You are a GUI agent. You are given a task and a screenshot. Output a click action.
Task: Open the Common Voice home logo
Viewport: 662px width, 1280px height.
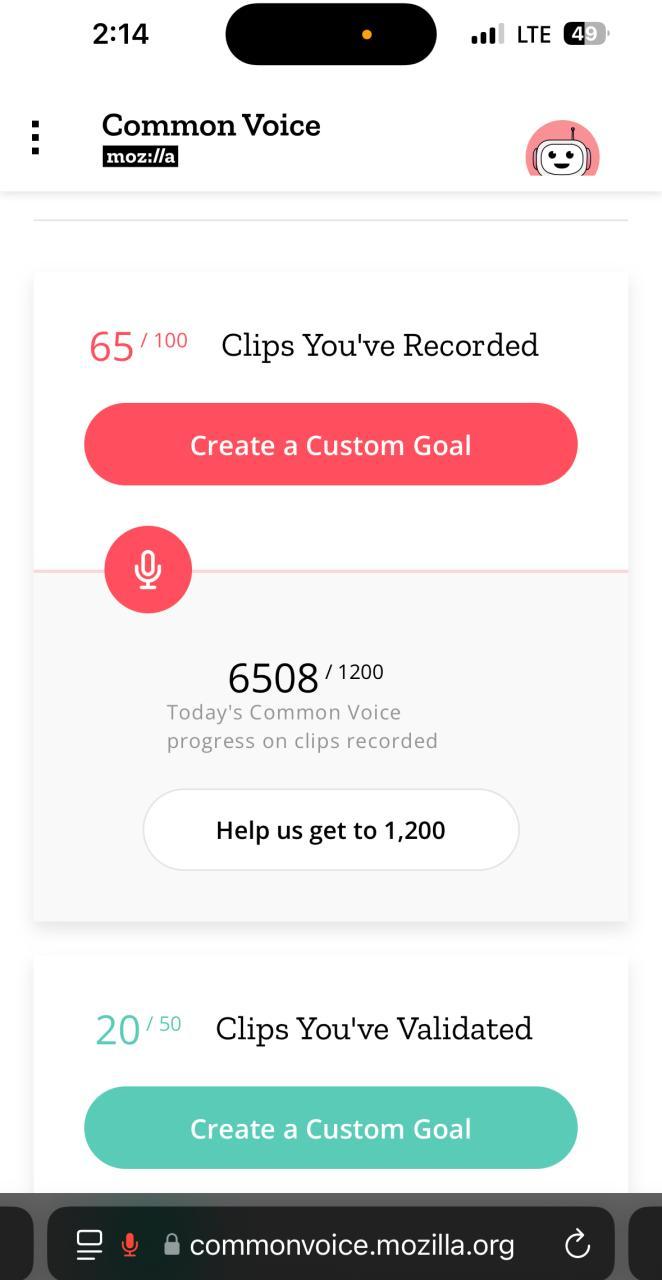point(211,138)
